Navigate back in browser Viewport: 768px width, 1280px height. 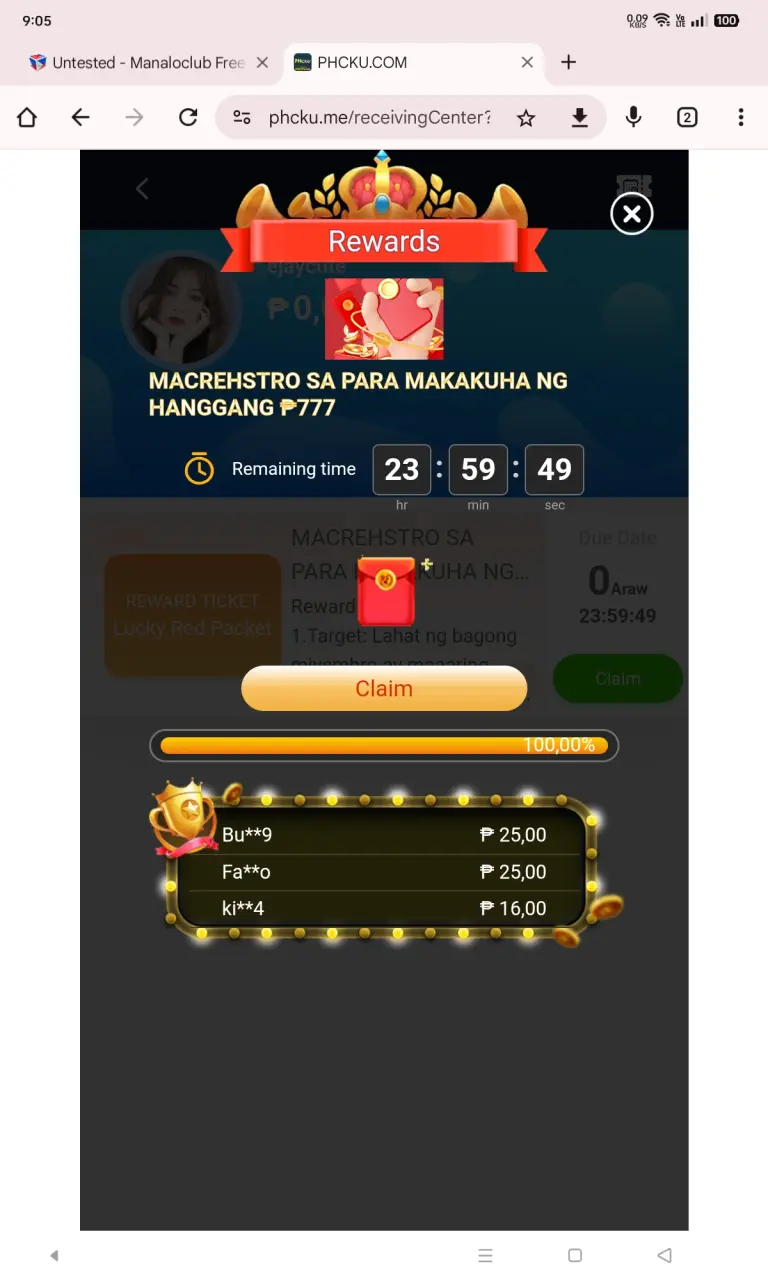(x=81, y=118)
